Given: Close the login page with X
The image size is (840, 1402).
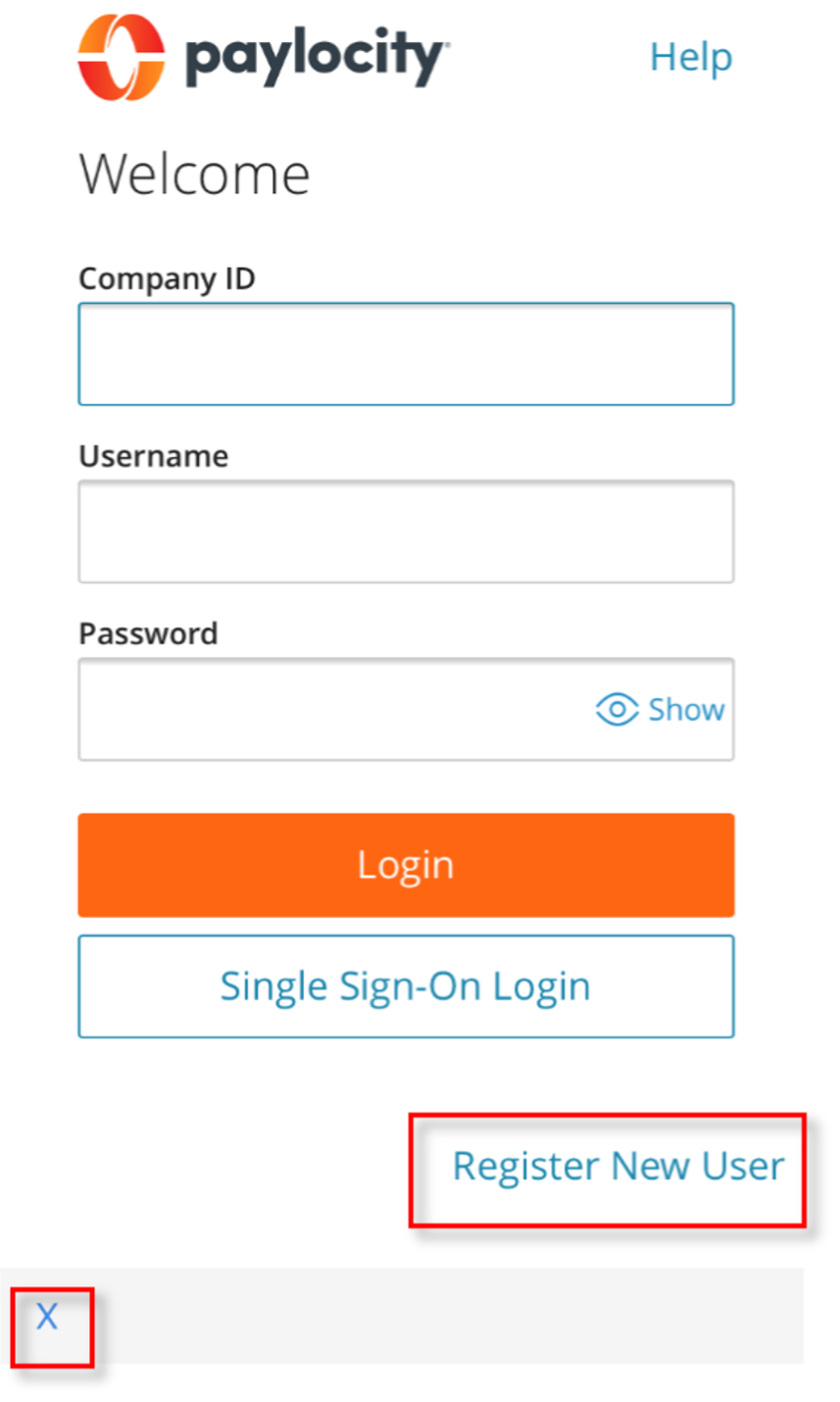Looking at the screenshot, I should (47, 1317).
